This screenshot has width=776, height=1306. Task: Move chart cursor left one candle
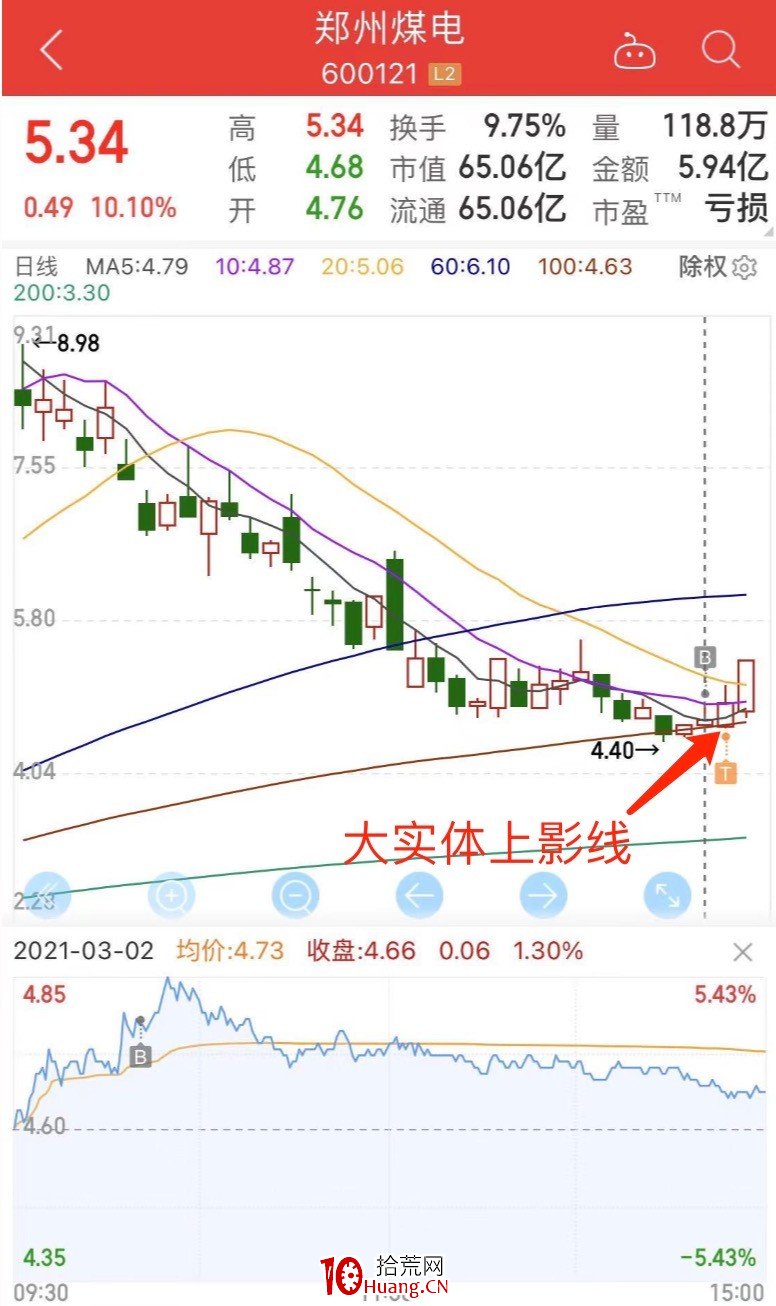pos(419,895)
